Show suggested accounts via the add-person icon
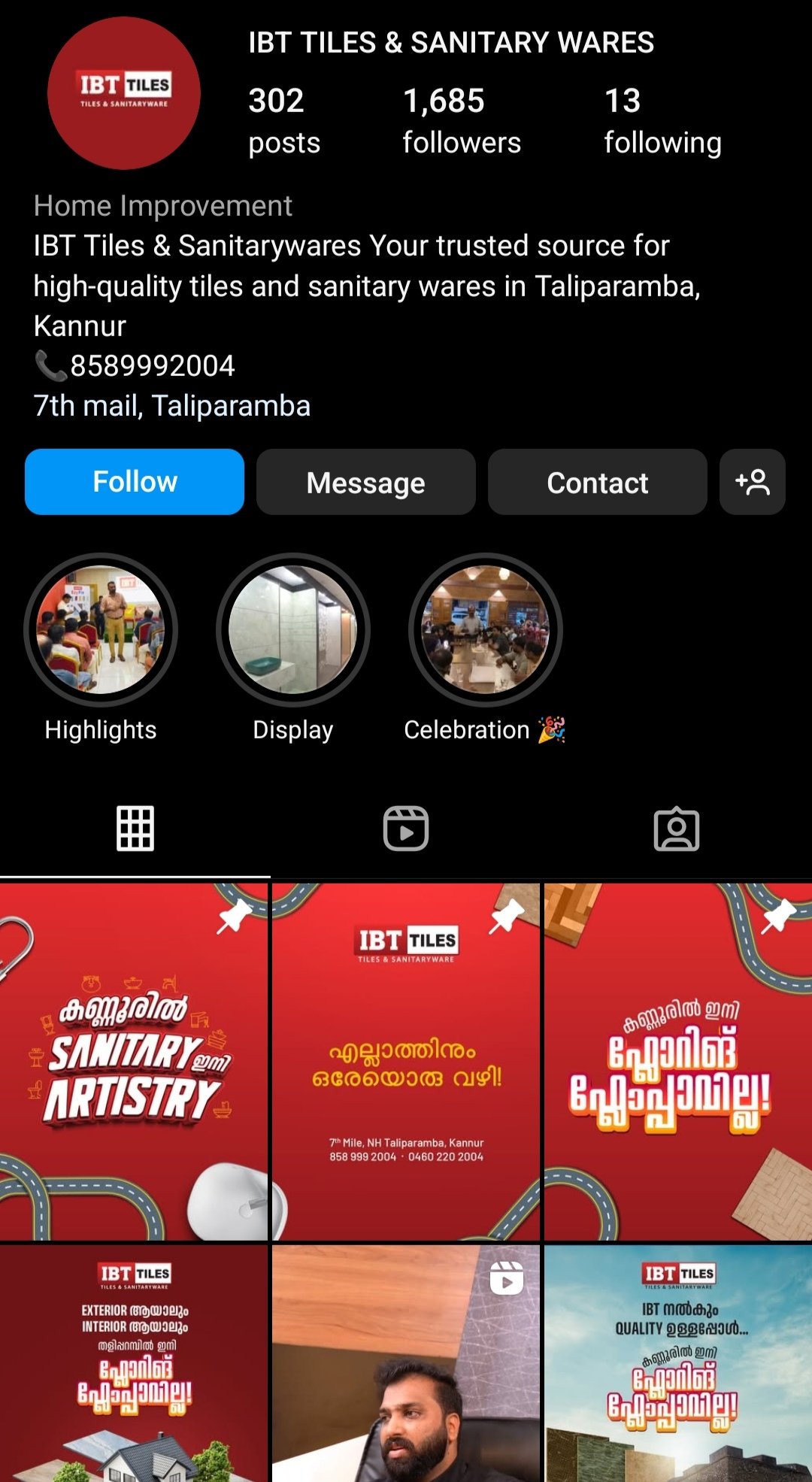This screenshot has height=1482, width=812. point(752,482)
